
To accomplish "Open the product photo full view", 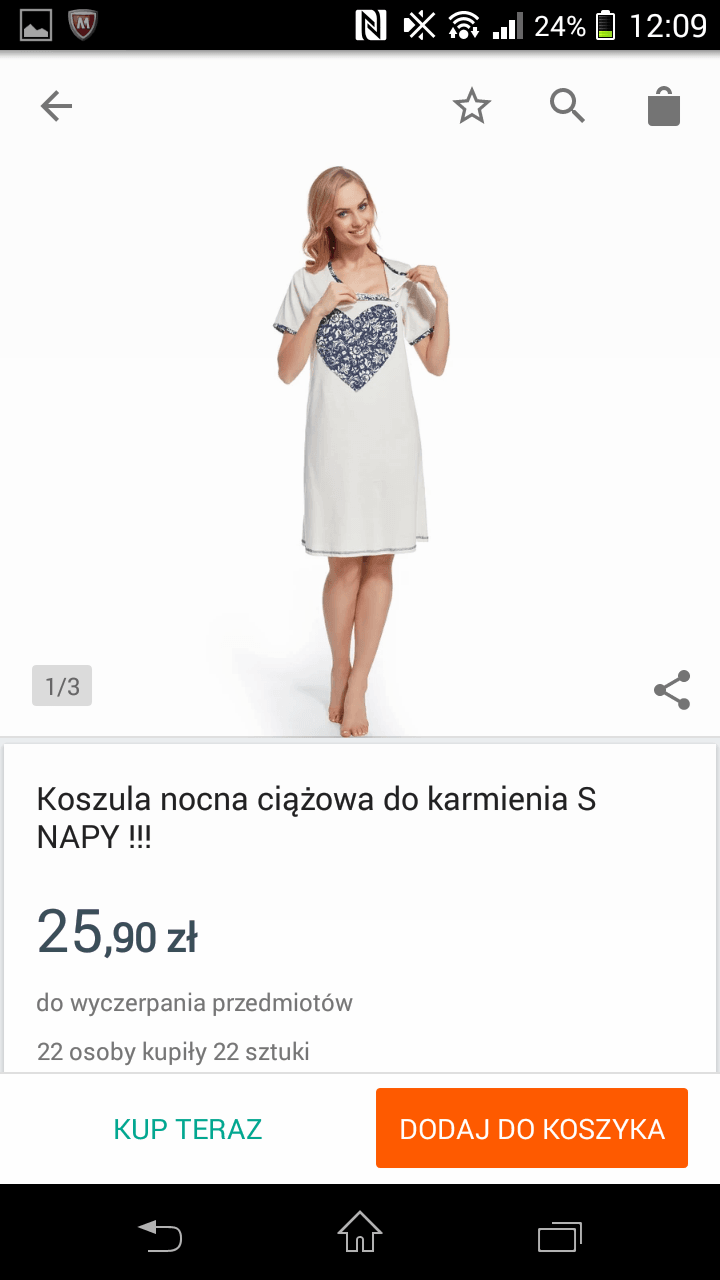I will pos(360,440).
